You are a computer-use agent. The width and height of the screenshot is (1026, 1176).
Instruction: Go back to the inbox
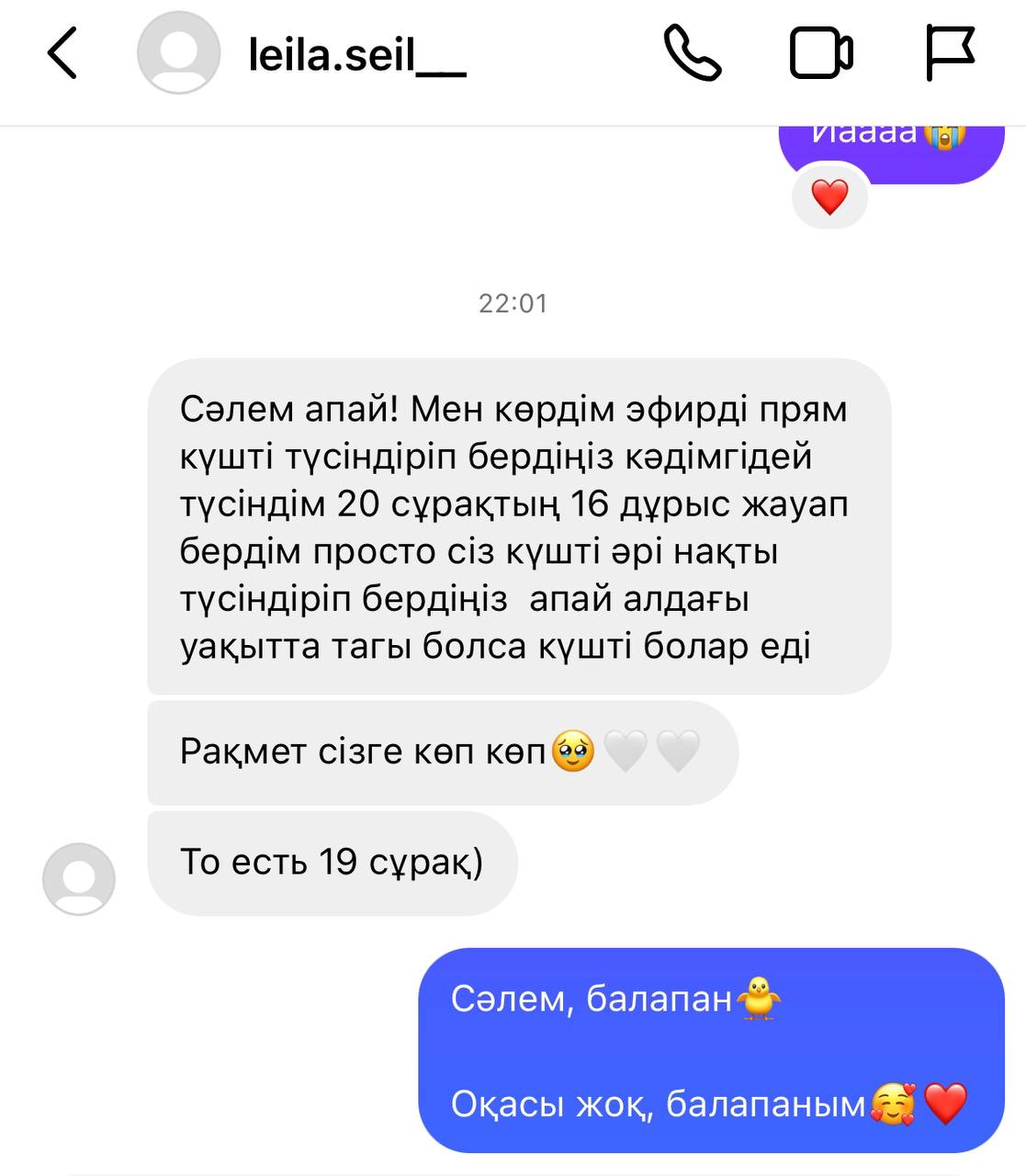62,53
